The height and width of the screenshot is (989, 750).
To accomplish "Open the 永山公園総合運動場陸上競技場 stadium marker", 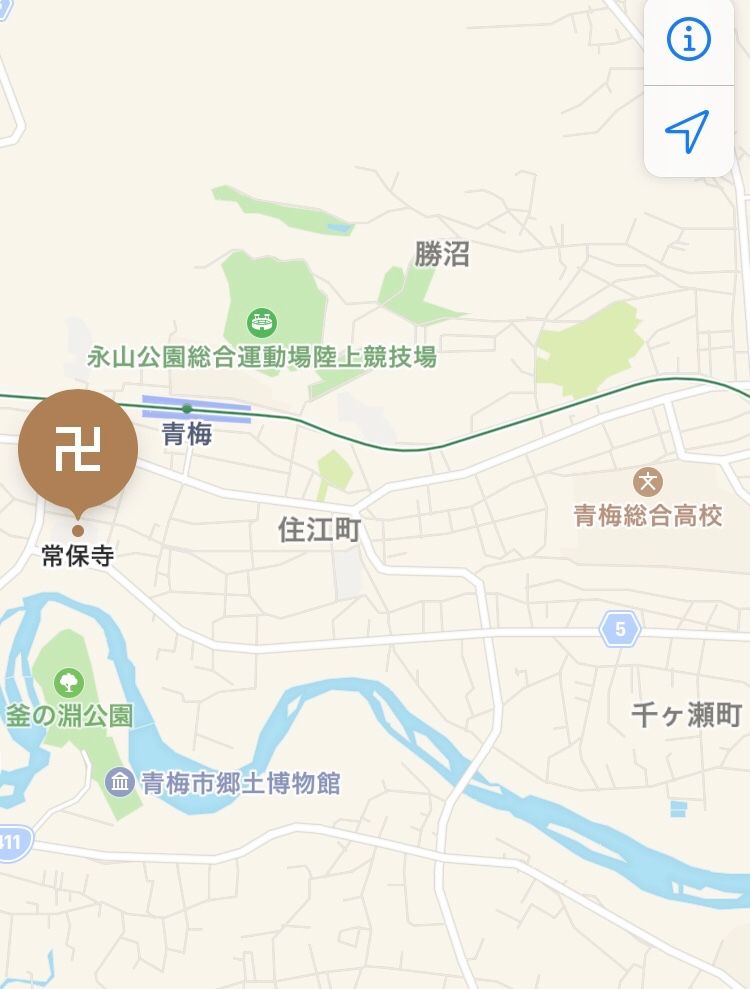I will click(x=262, y=323).
